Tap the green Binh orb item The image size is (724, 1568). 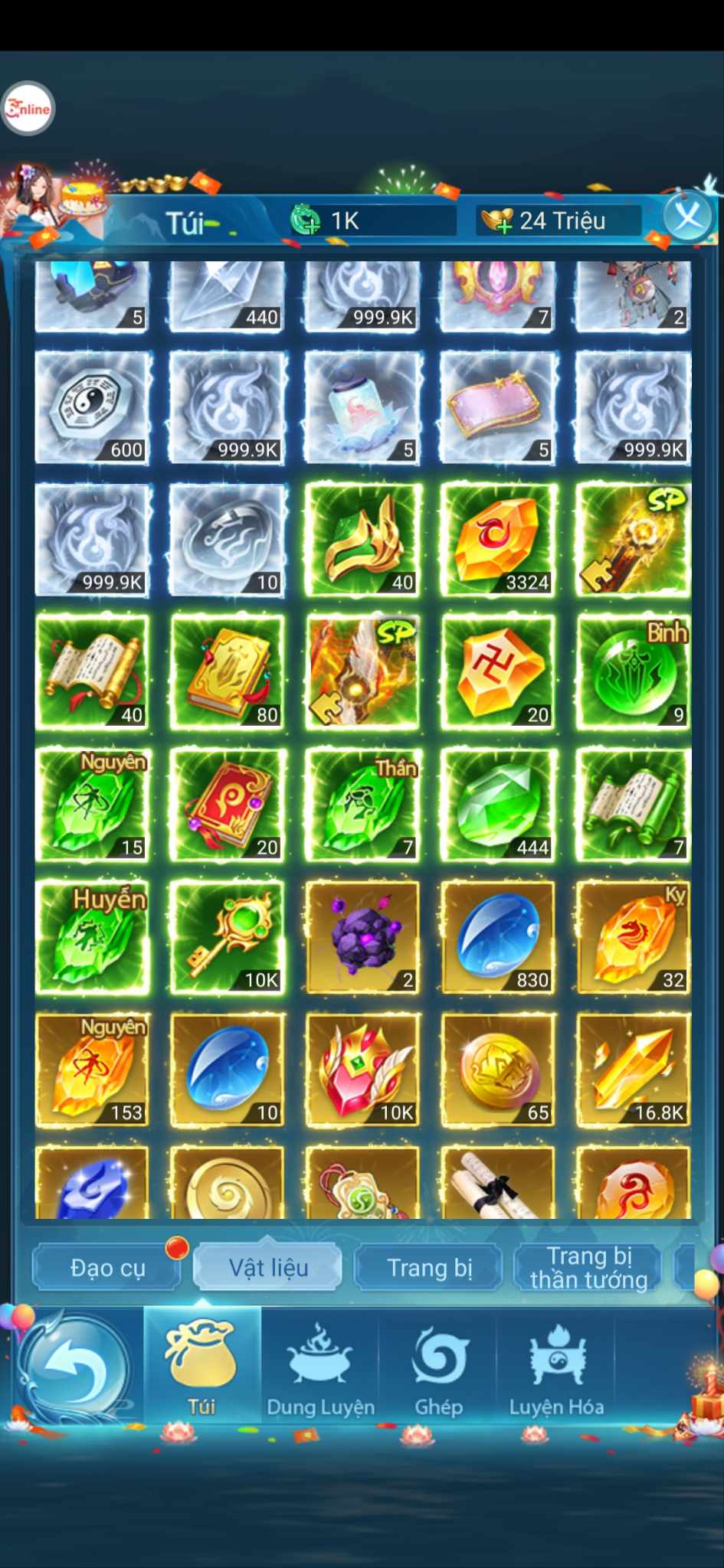[x=634, y=671]
